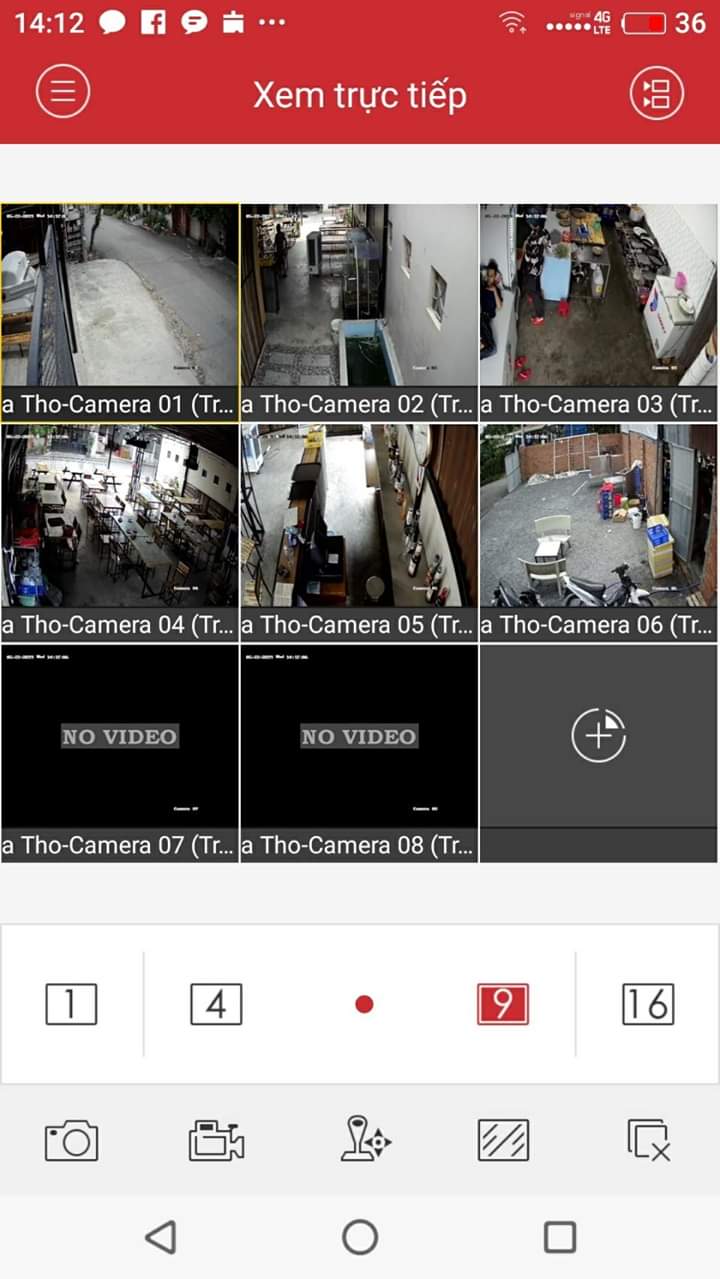Capture a snapshot with the camera icon
Screen dimensions: 720x1279
pos(71,1141)
